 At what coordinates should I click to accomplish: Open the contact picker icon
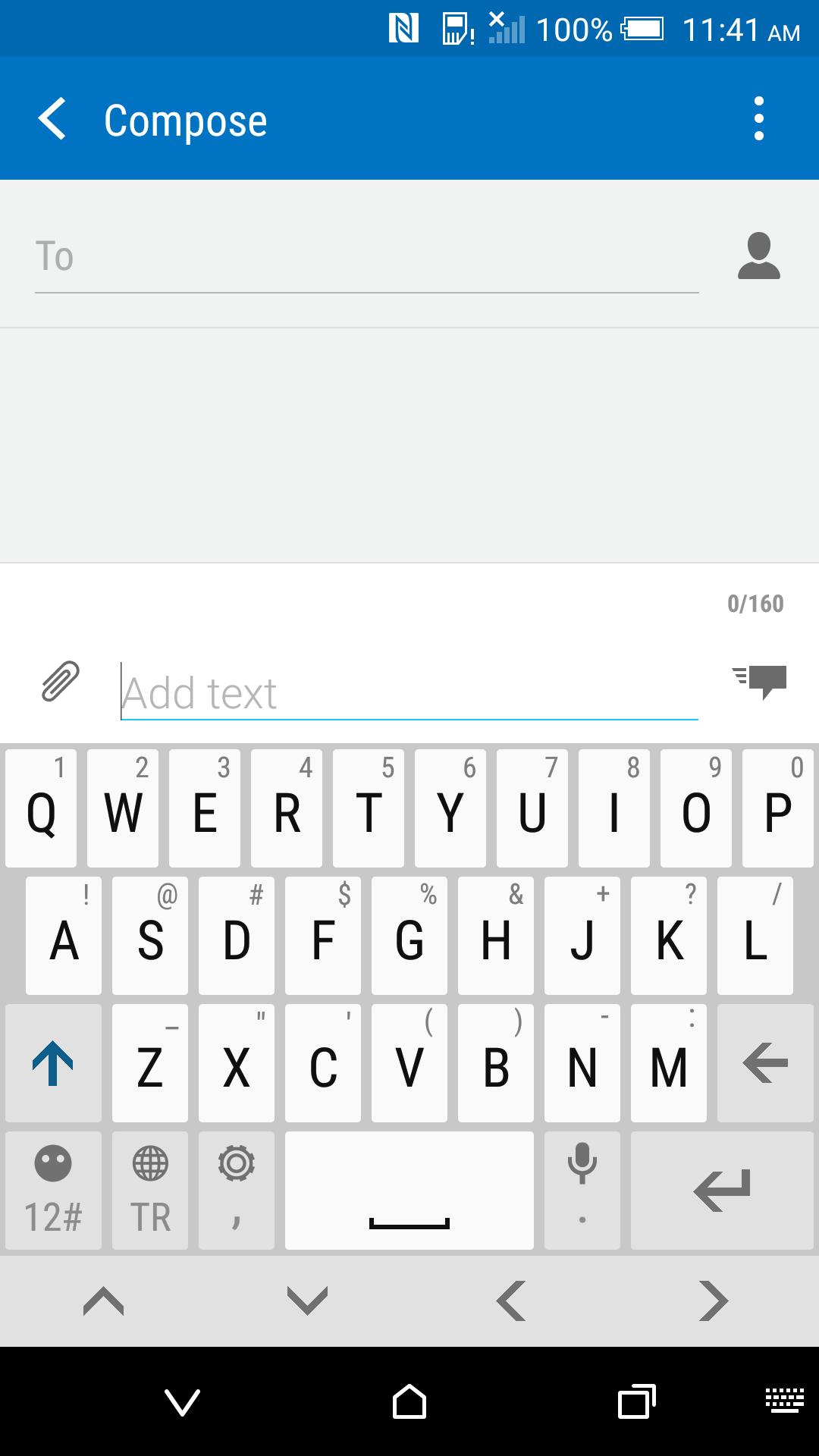pyautogui.click(x=758, y=256)
